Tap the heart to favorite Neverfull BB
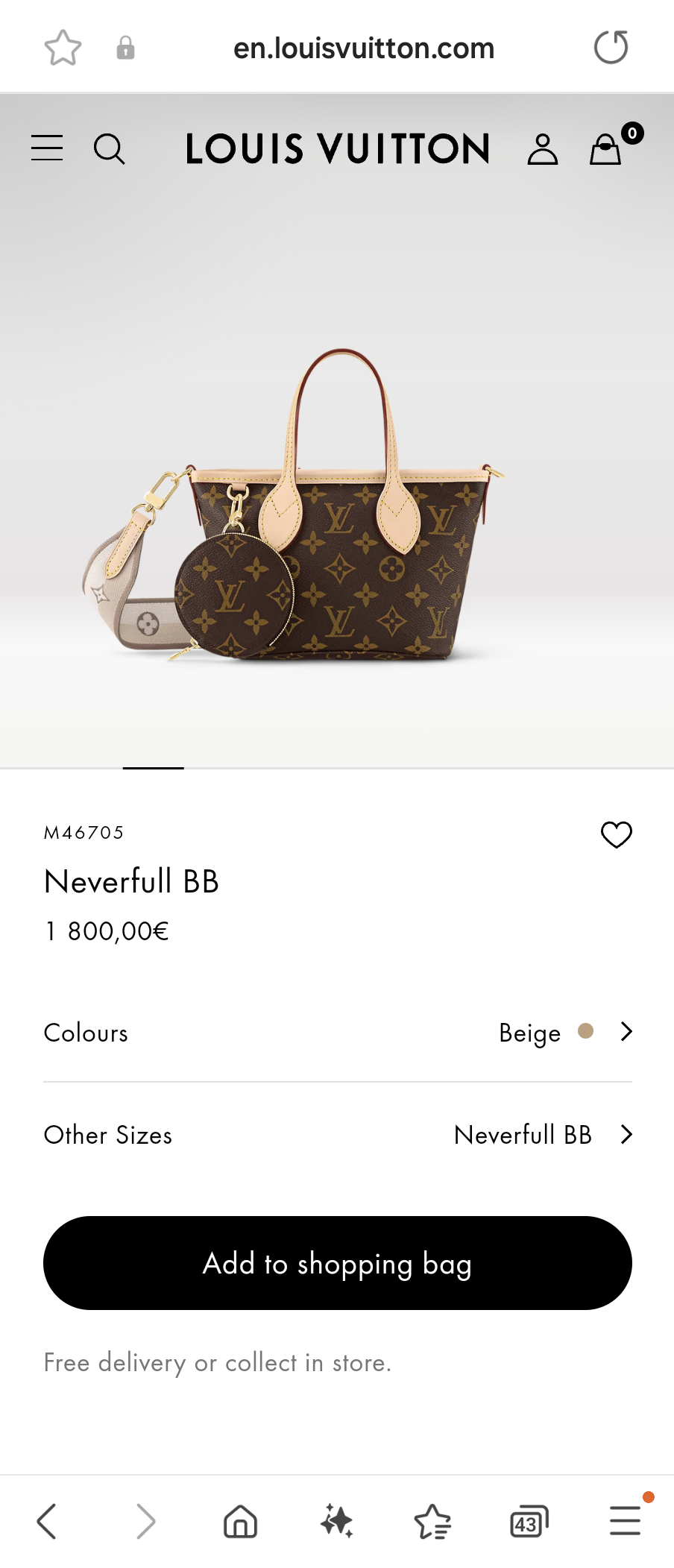The width and height of the screenshot is (674, 1568). pos(617,834)
